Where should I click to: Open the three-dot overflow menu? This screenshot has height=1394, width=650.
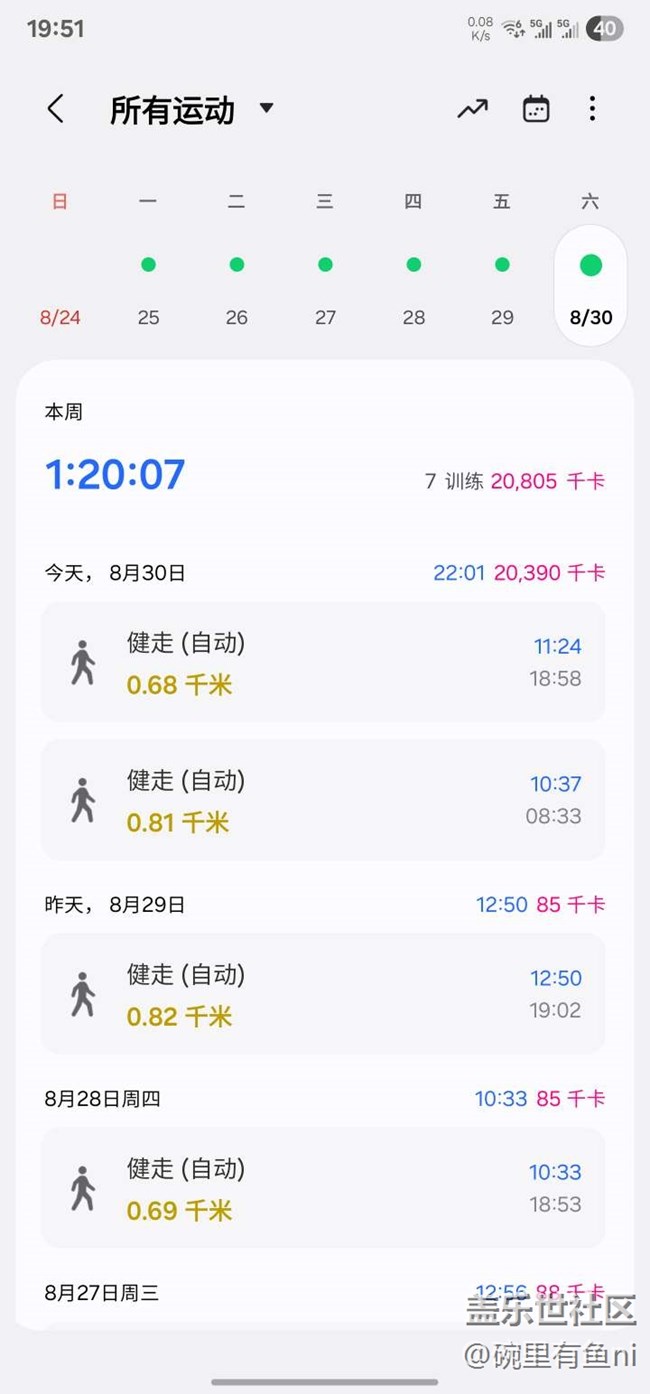click(x=593, y=109)
